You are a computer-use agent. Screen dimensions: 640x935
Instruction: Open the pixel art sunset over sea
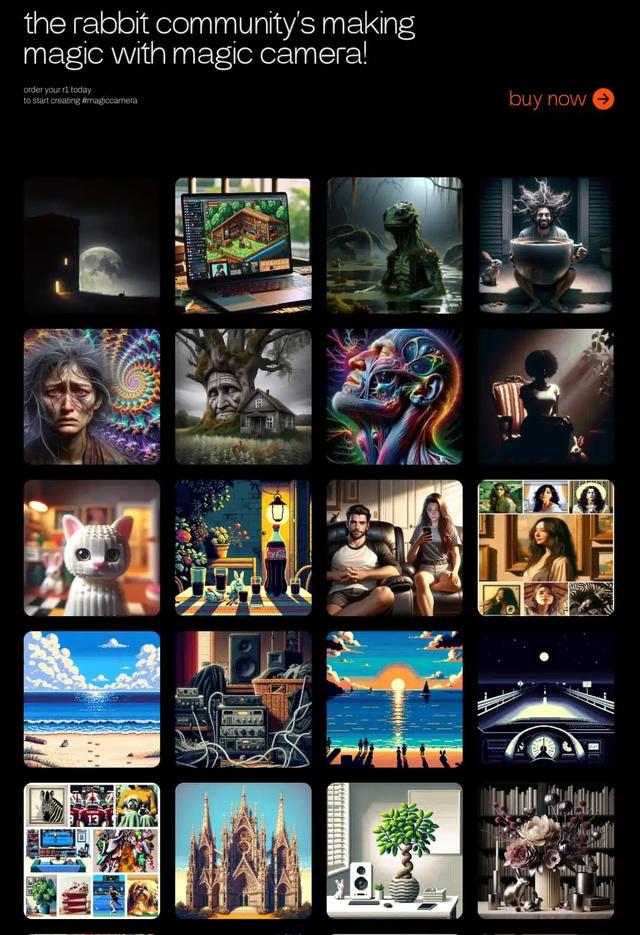(x=394, y=698)
